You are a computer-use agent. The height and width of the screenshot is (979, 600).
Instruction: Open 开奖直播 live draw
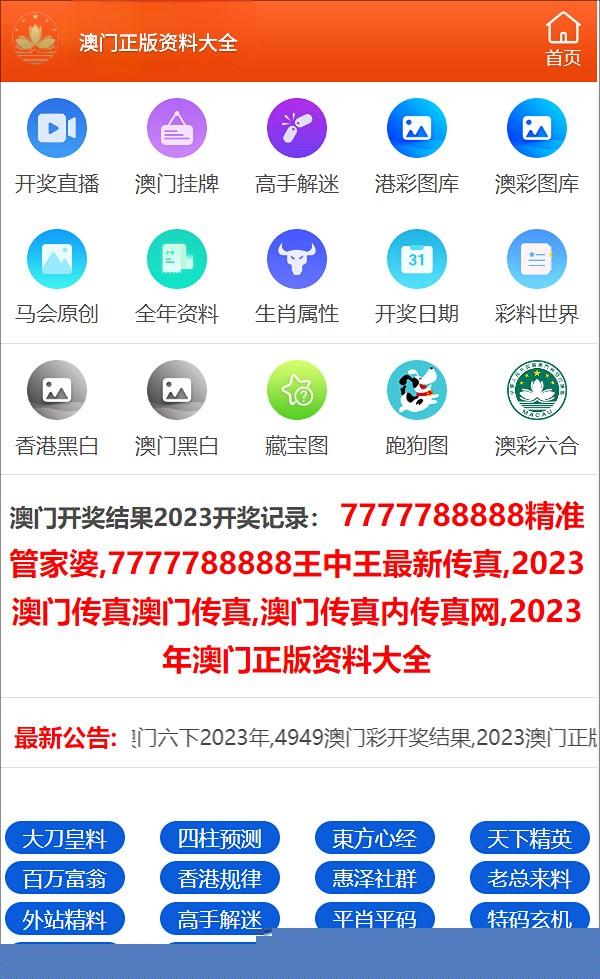click(57, 147)
